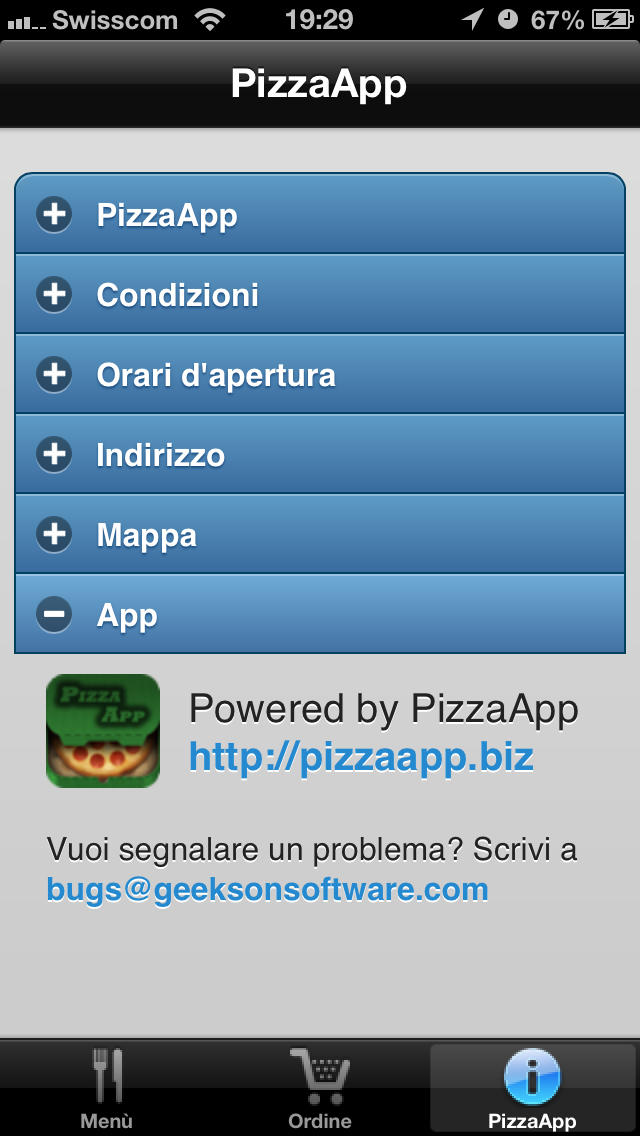640x1136 pixels.
Task: Expand Orari d'apertura section
Action: coord(320,375)
